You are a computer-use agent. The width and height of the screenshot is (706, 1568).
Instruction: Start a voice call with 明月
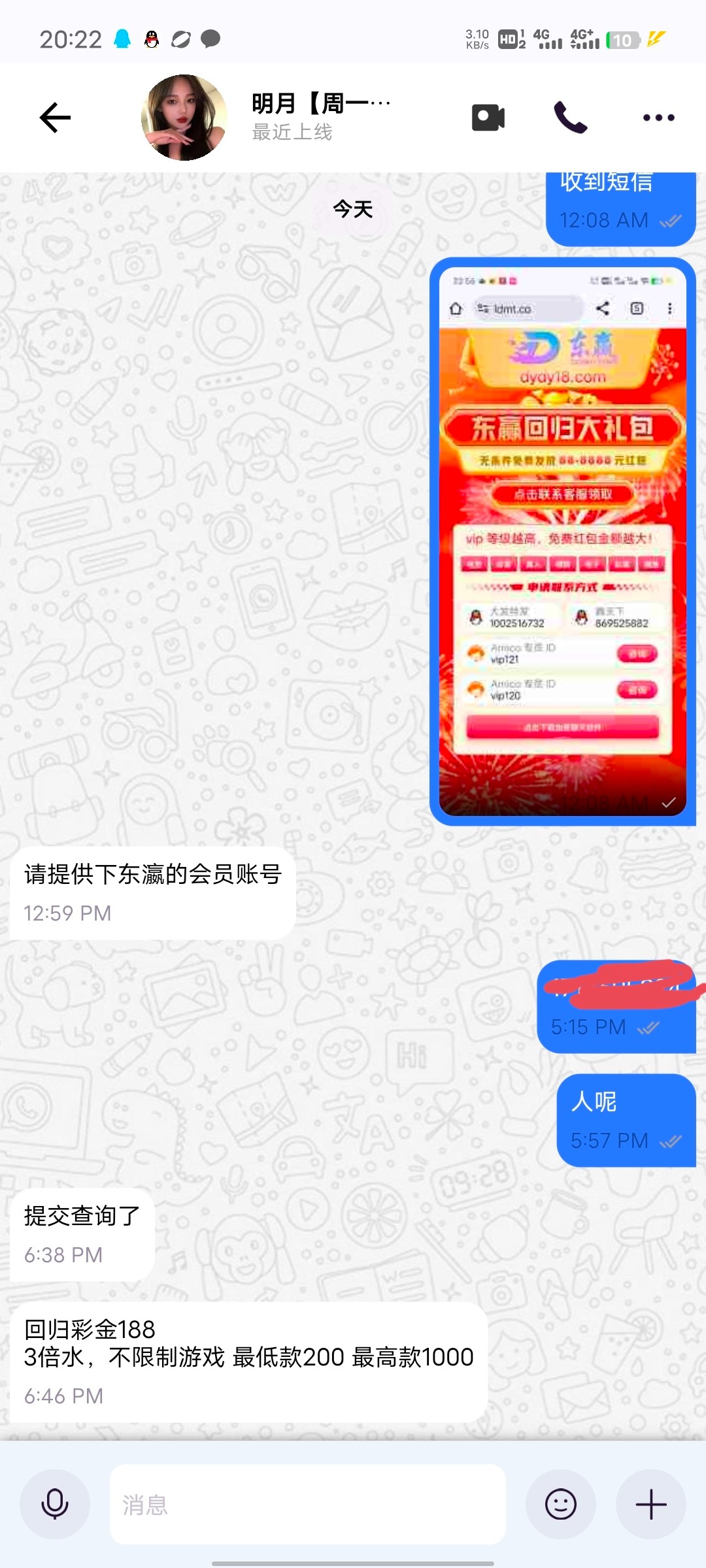(570, 118)
